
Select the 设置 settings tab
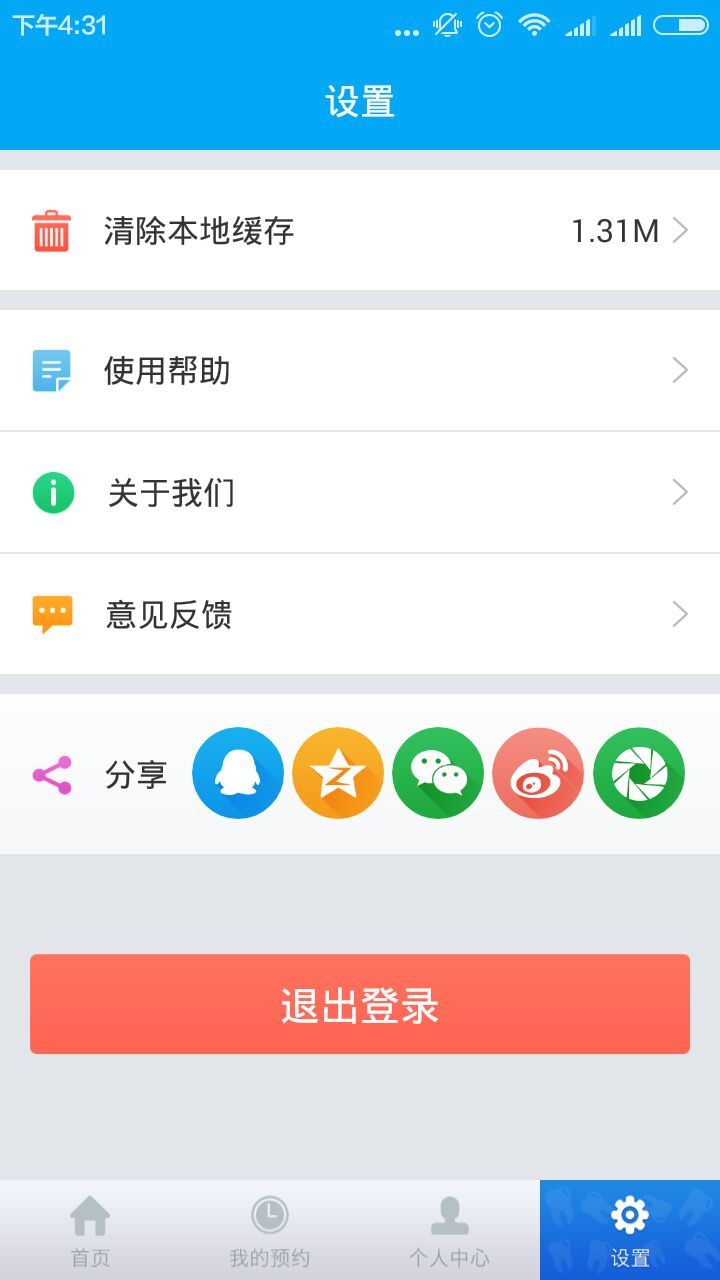click(x=630, y=1231)
